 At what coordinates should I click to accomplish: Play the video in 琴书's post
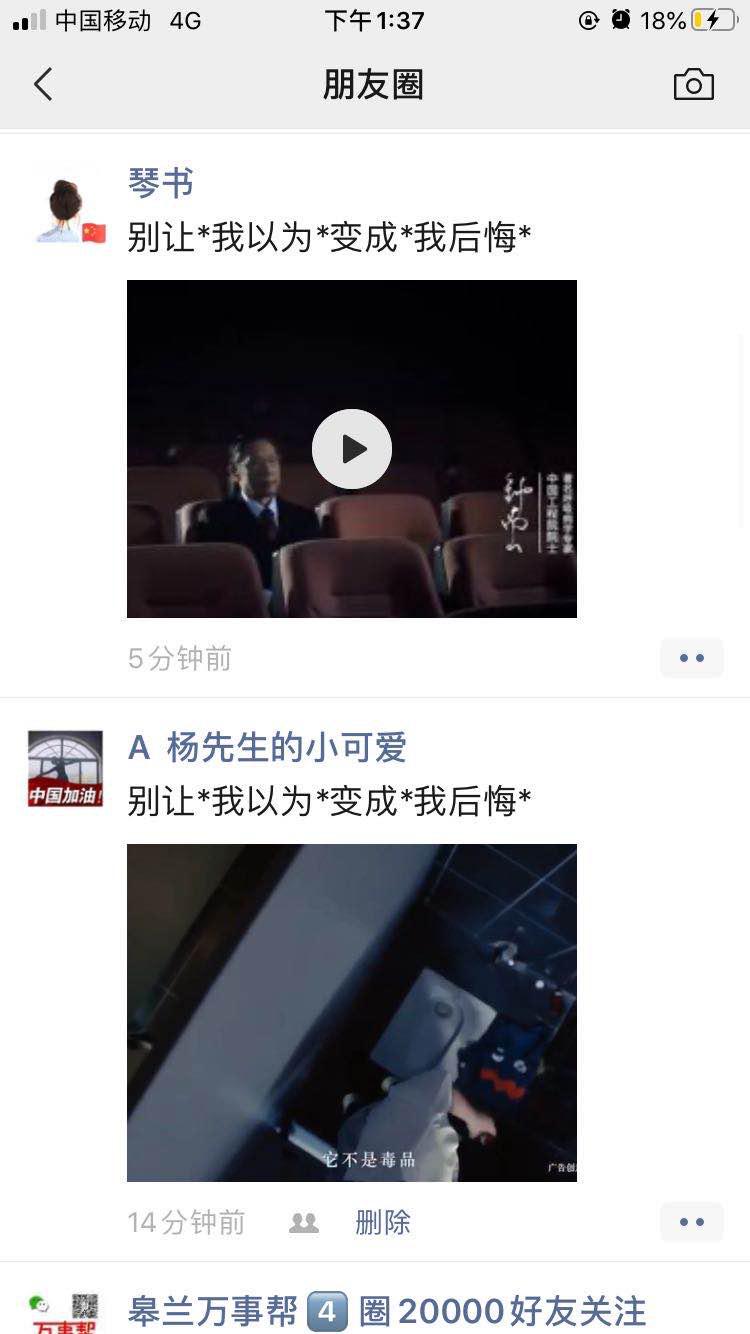[352, 449]
